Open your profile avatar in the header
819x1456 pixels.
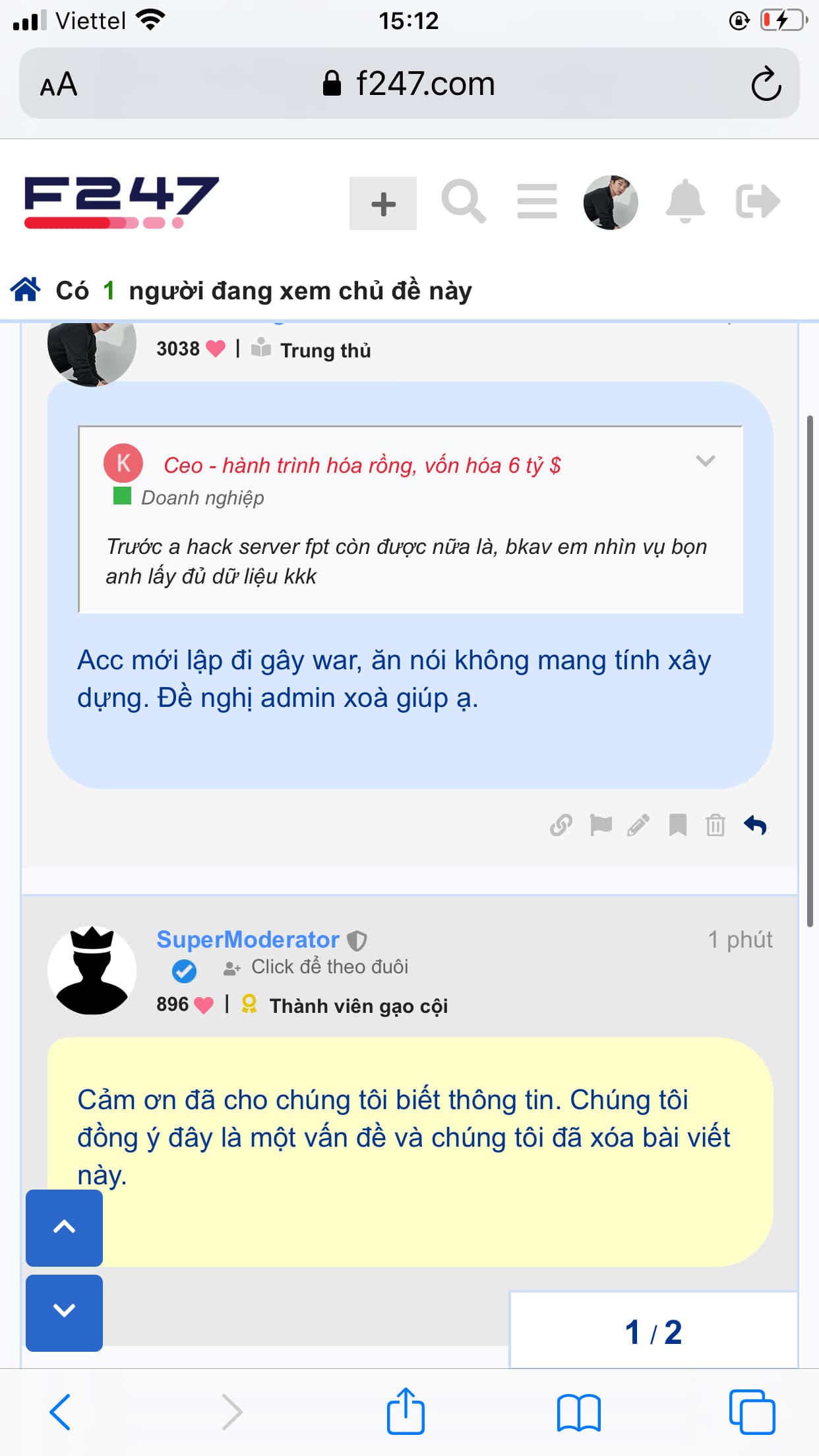[x=611, y=202]
